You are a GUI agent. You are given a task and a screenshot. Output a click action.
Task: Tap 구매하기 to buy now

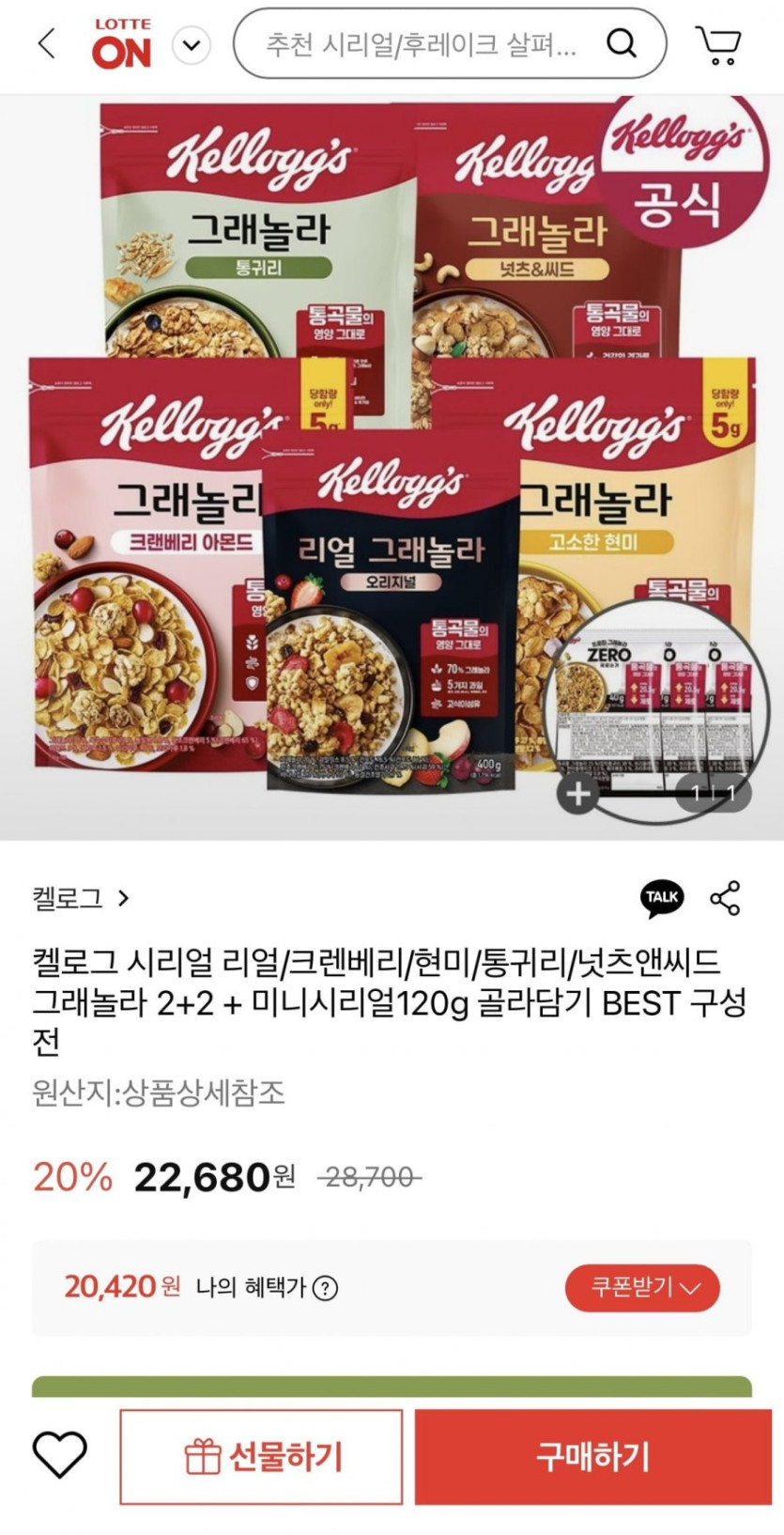(x=592, y=1457)
